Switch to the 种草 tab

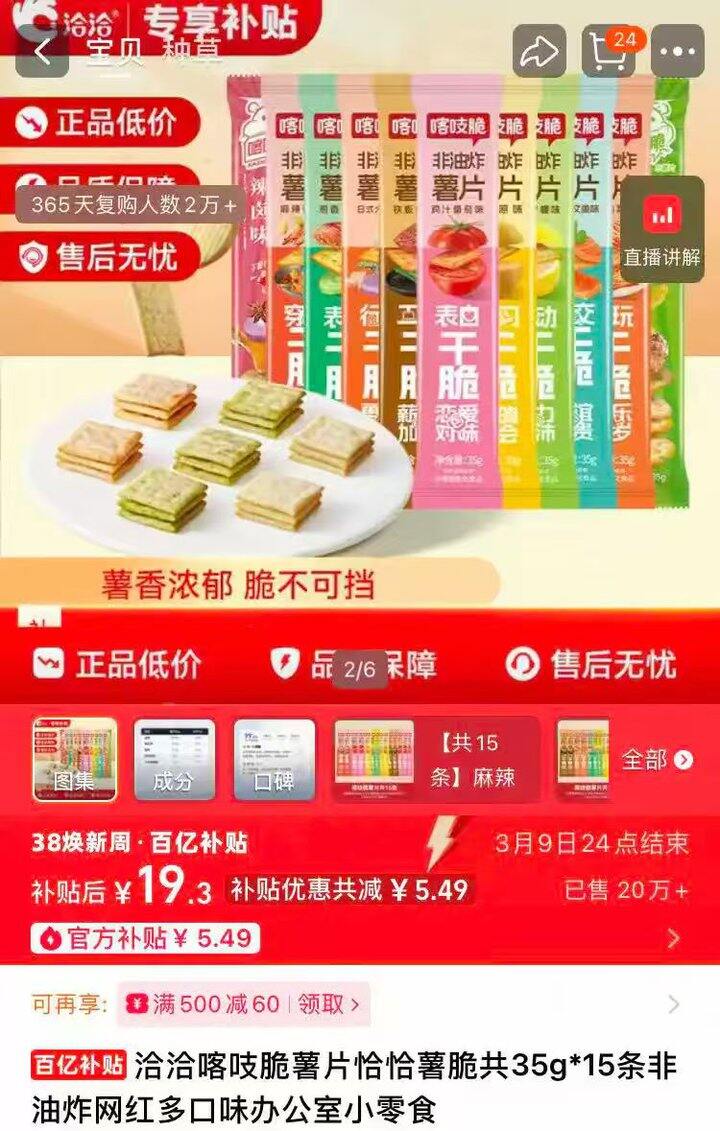point(191,52)
